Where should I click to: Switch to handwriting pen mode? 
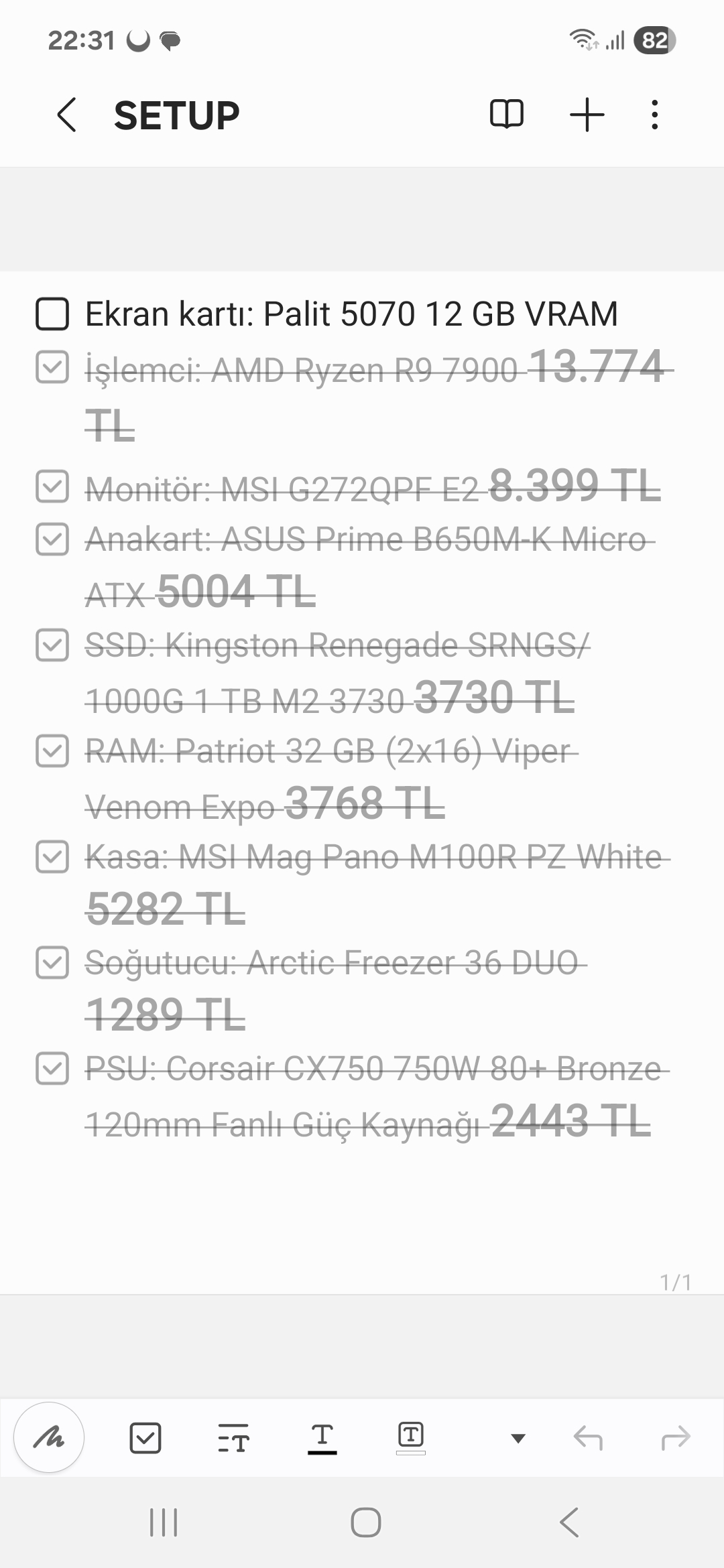[x=49, y=1438]
